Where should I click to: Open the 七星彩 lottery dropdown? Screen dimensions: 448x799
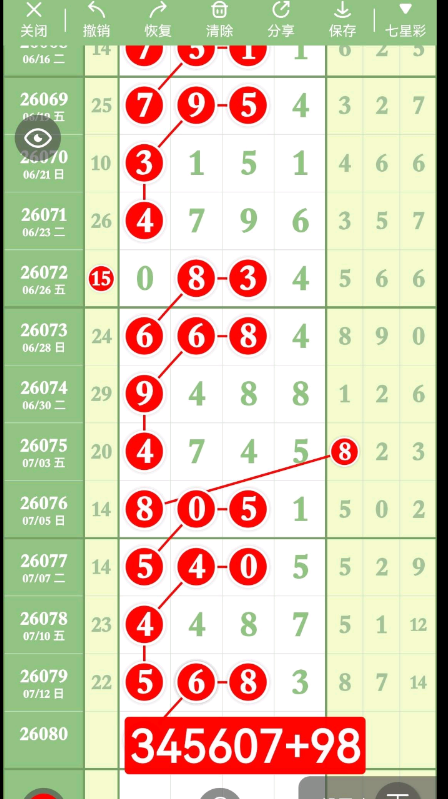coord(406,20)
